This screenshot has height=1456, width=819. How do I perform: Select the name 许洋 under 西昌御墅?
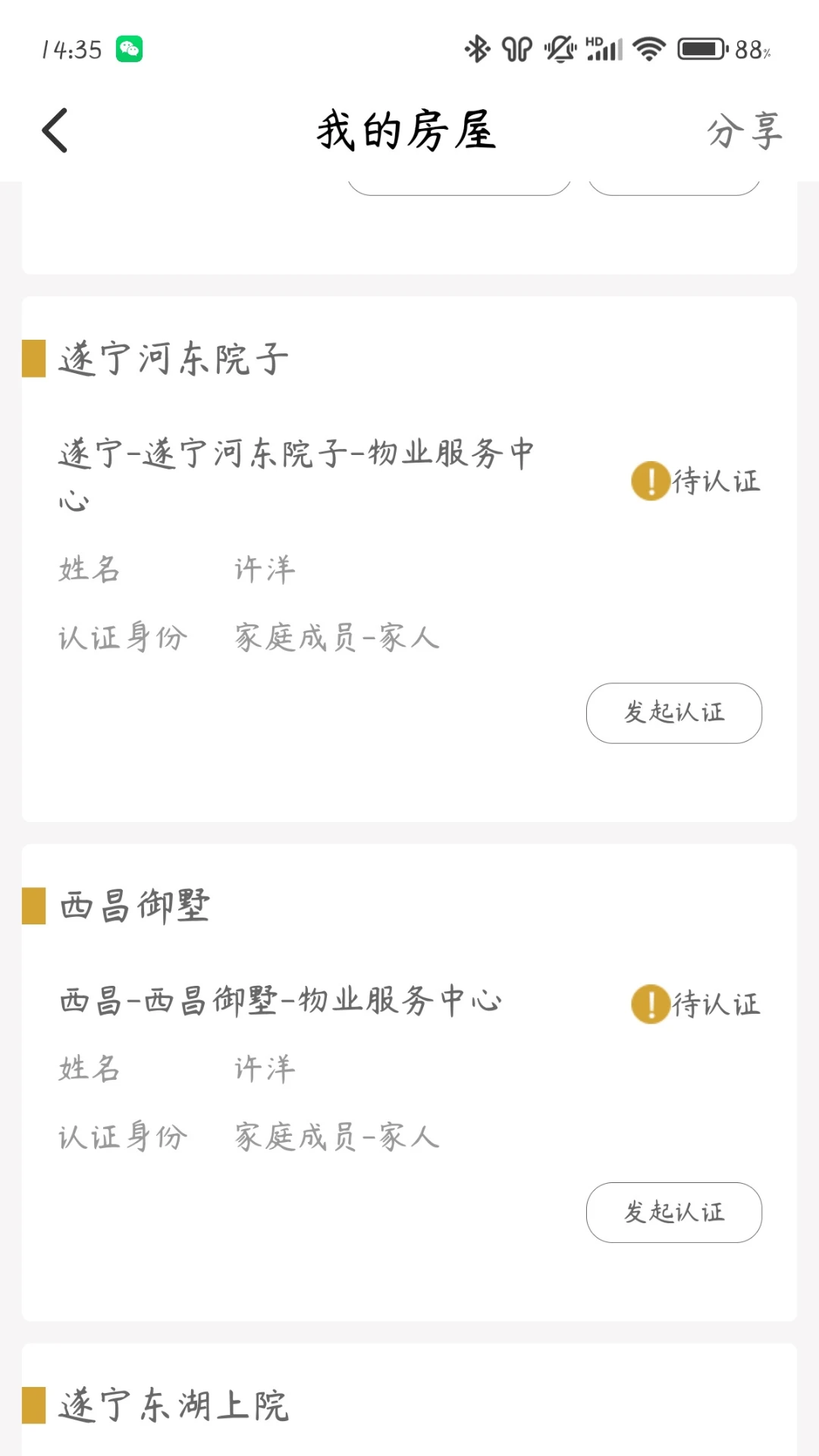264,1068
